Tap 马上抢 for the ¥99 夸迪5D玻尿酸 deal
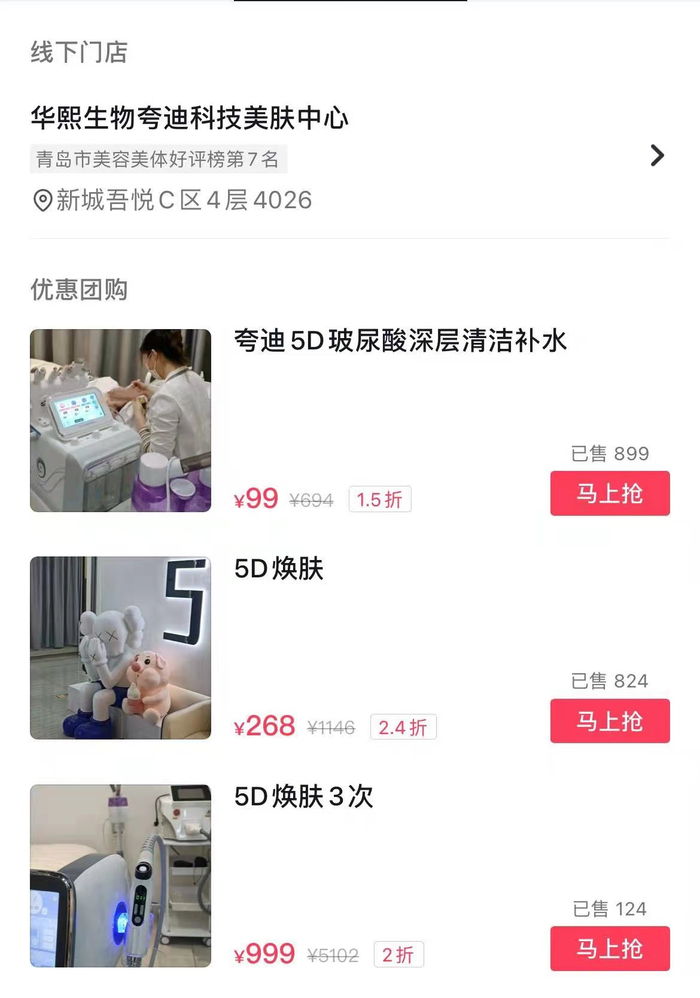 [x=609, y=493]
